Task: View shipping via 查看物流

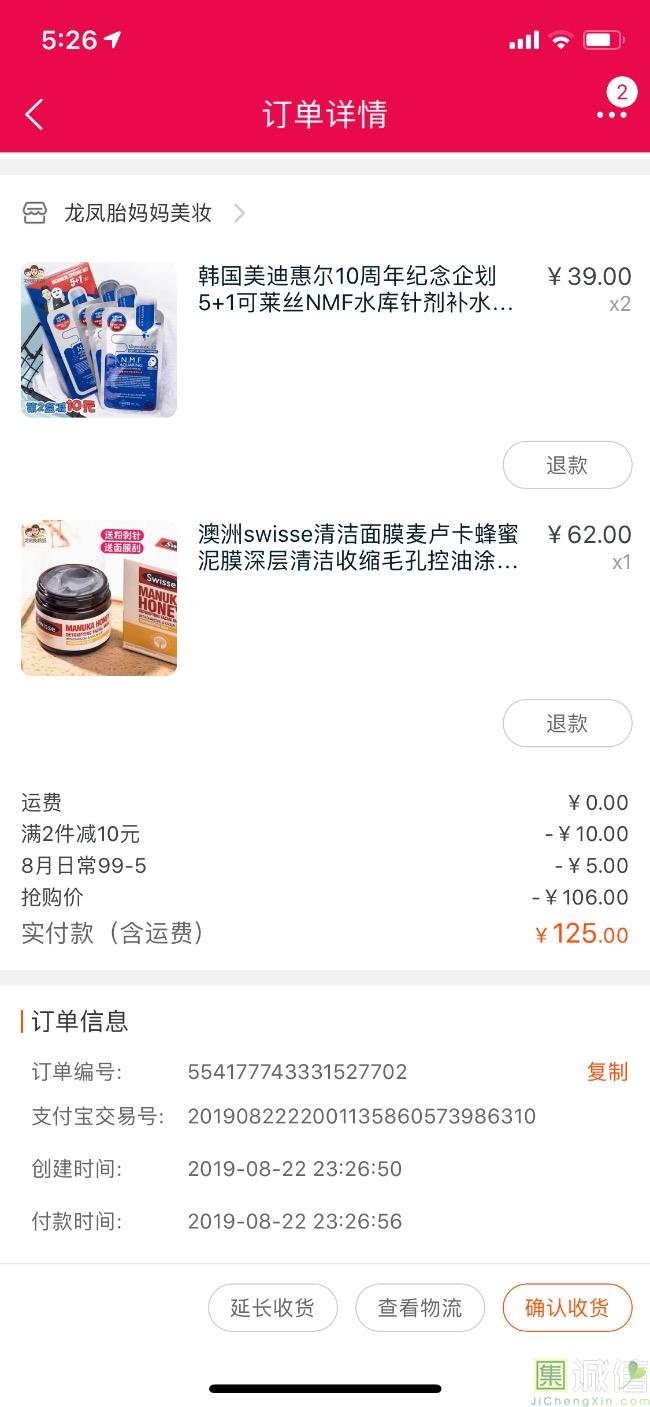Action: [x=420, y=1308]
